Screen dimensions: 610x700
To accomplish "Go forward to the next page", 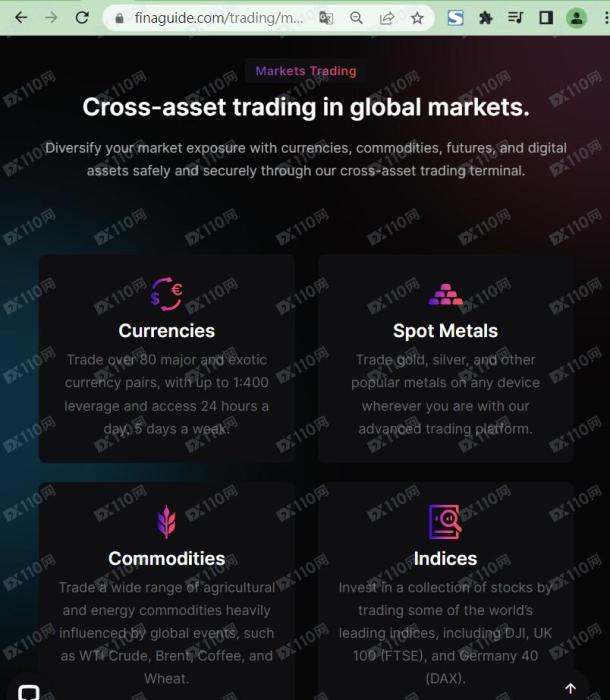I will coord(51,18).
